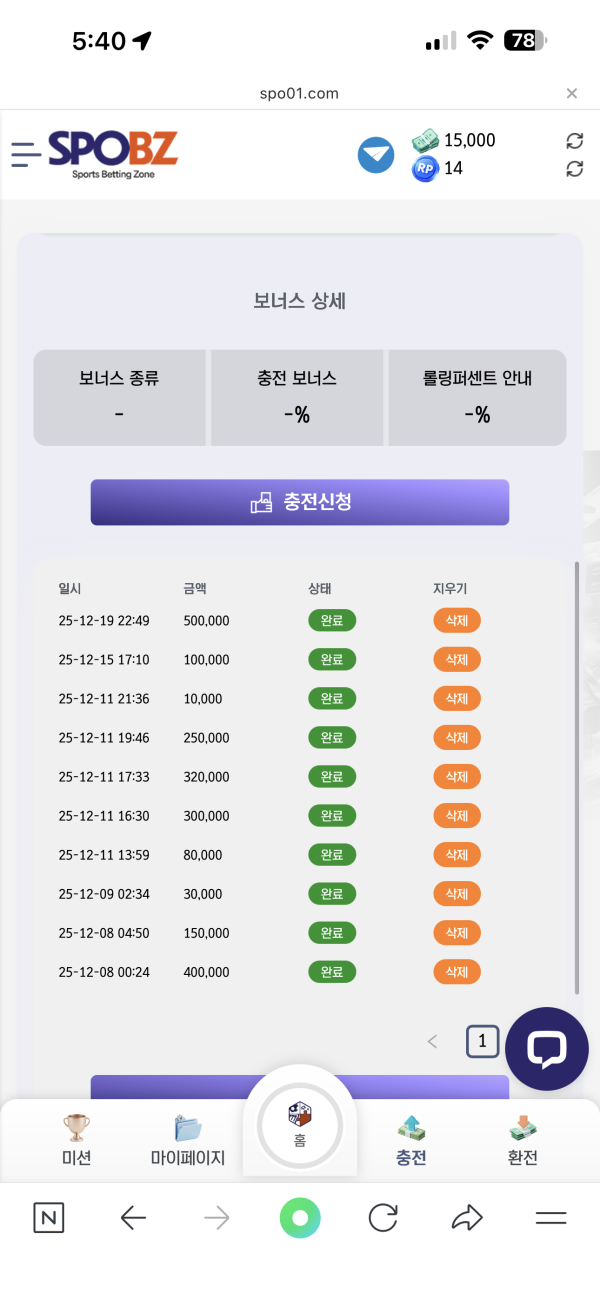
Task: Delete the 400,000 deposit record
Action: coord(457,972)
